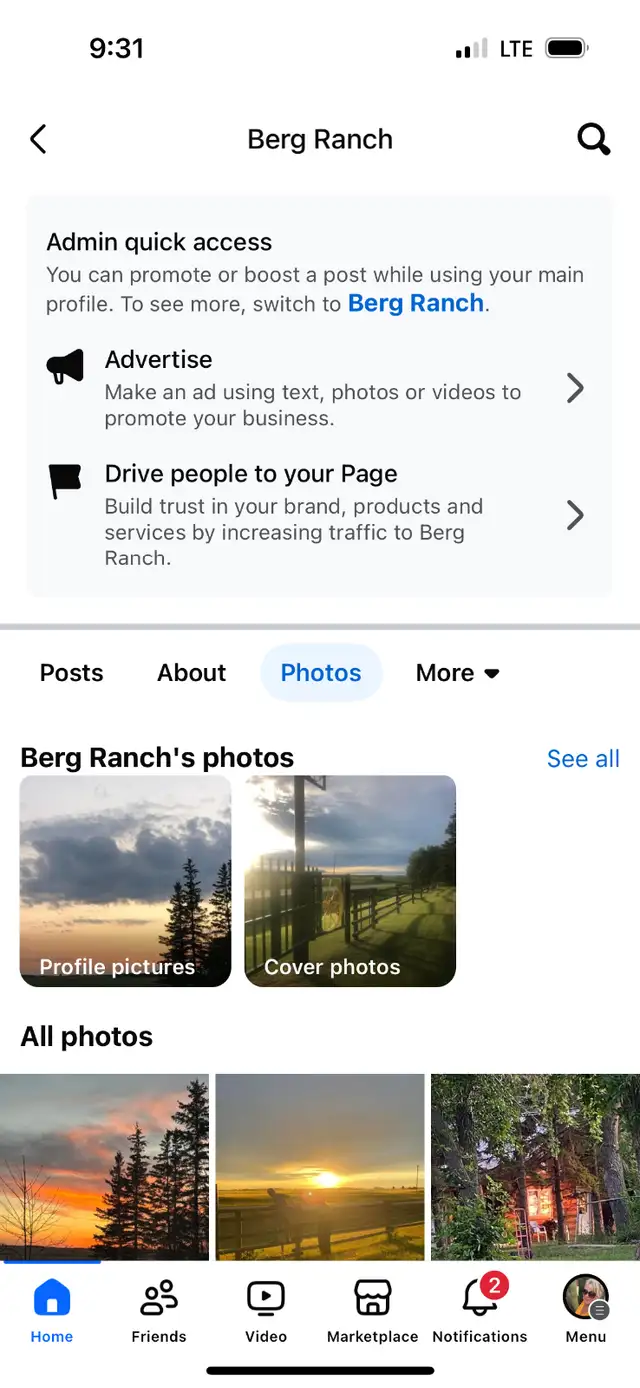Open search on Berg Ranch page
The image size is (640, 1388).
(594, 140)
